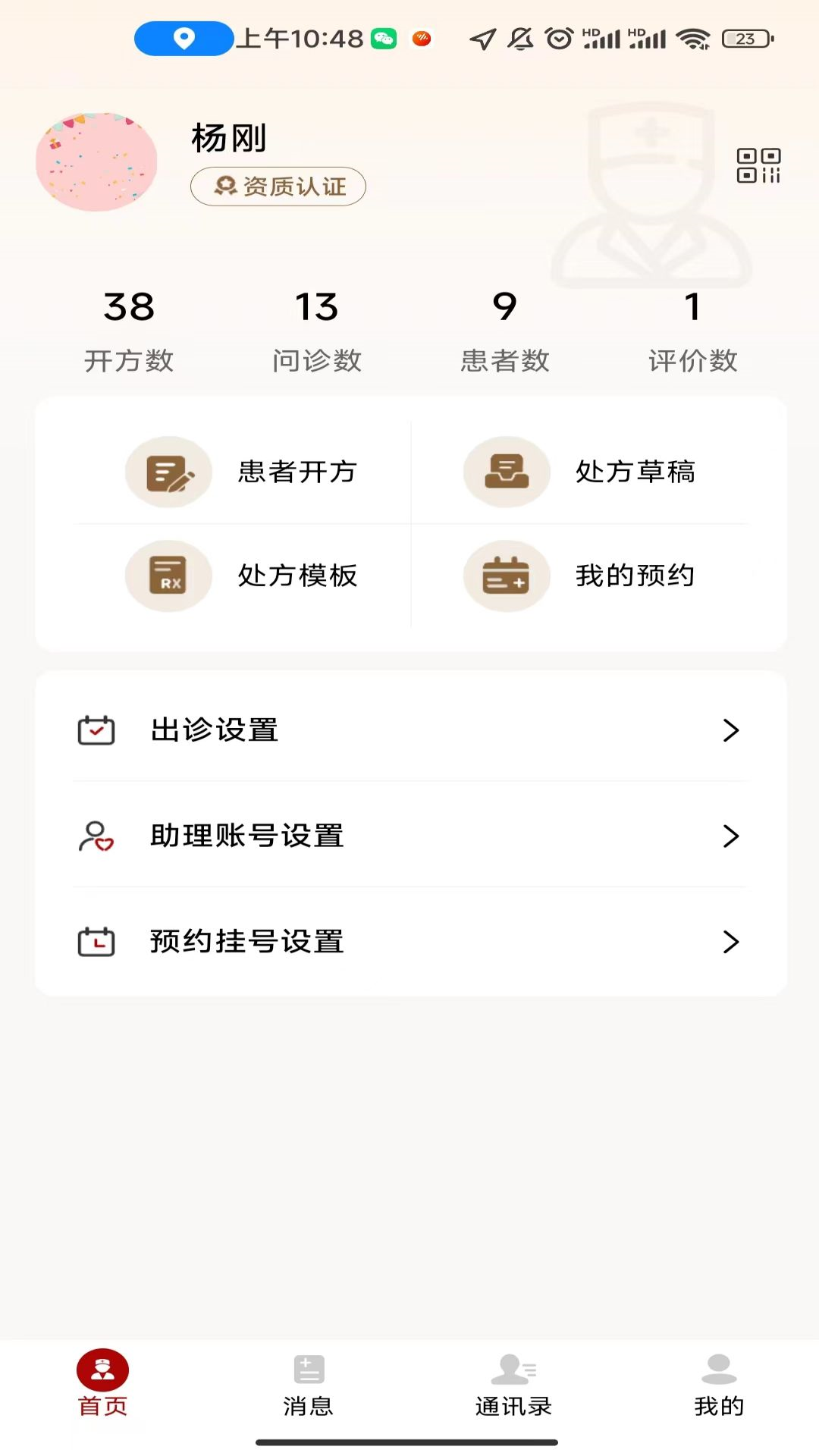The width and height of the screenshot is (819, 1456).
Task: Select the 处方模板 template icon
Action: click(168, 576)
